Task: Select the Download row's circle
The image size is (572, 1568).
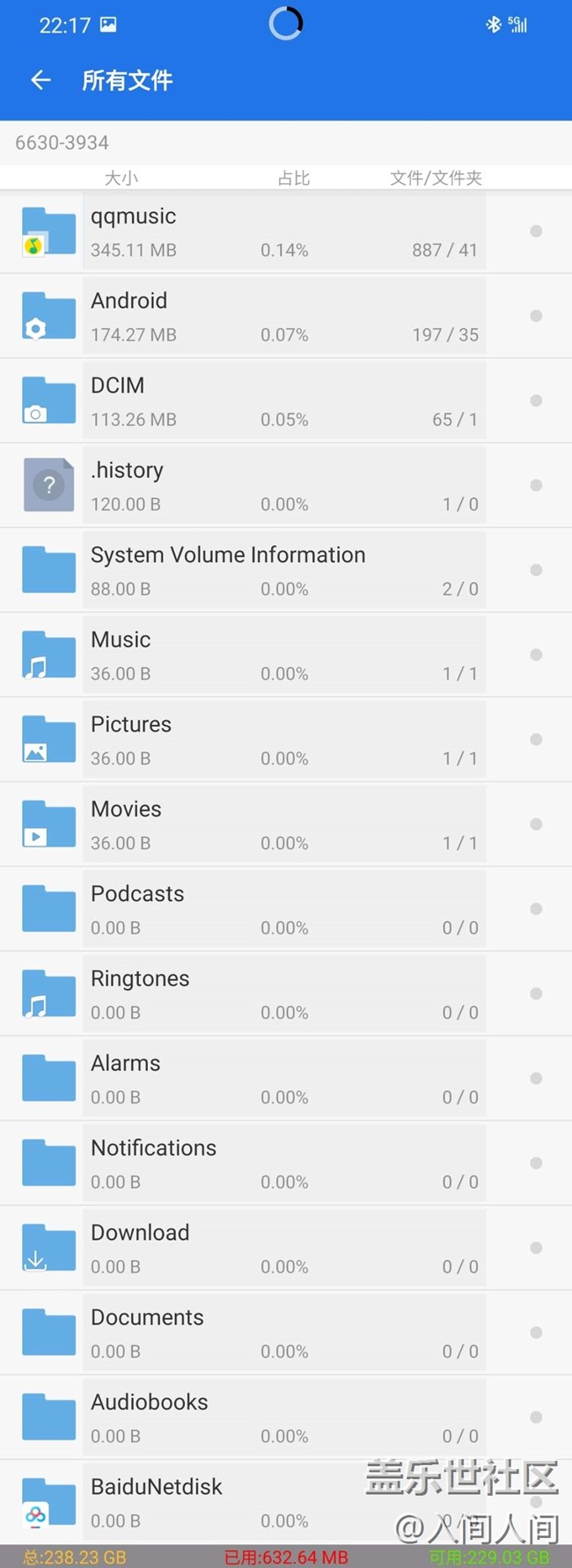Action: pyautogui.click(x=536, y=1248)
